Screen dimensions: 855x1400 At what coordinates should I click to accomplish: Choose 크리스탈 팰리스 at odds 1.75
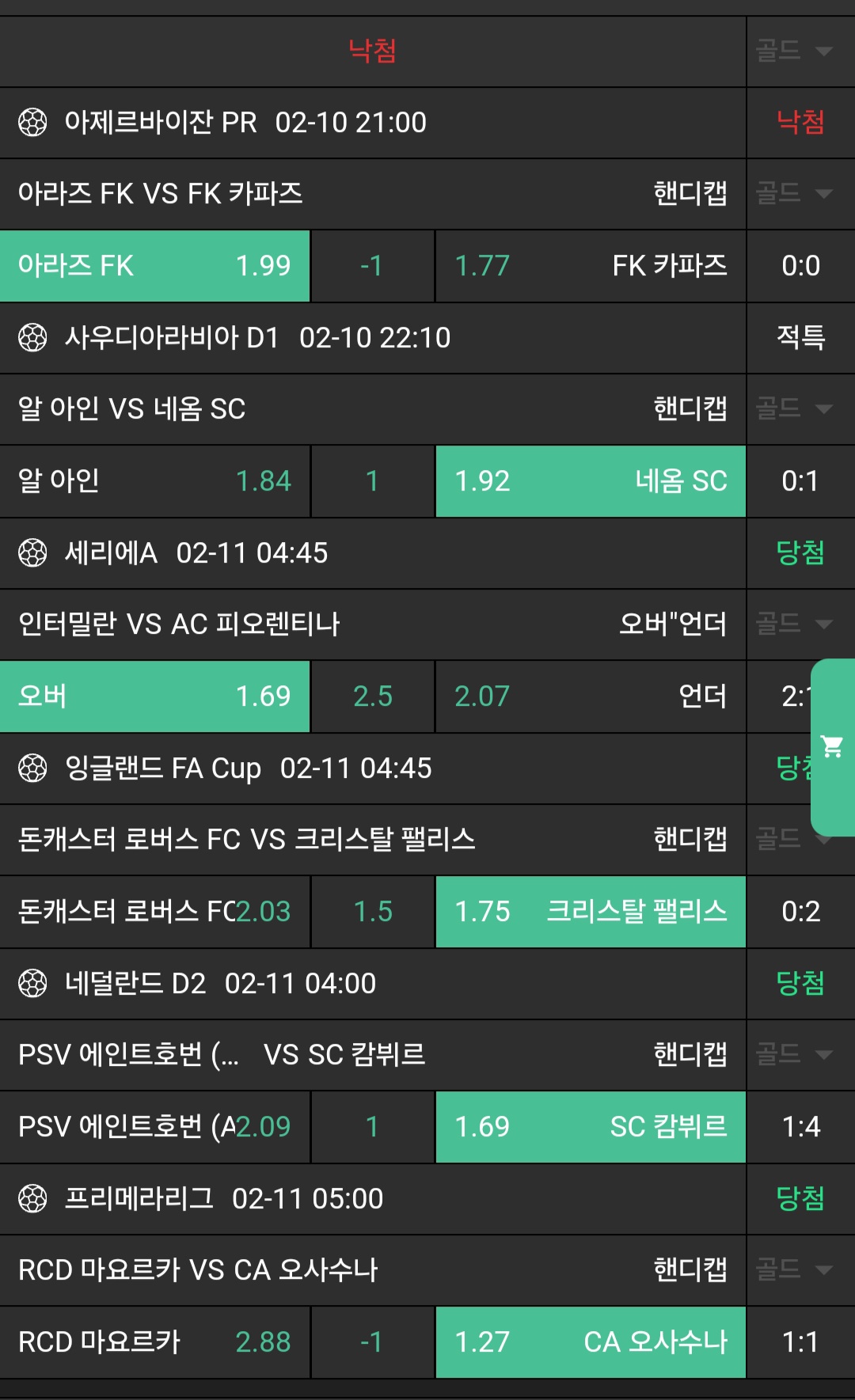(x=591, y=912)
